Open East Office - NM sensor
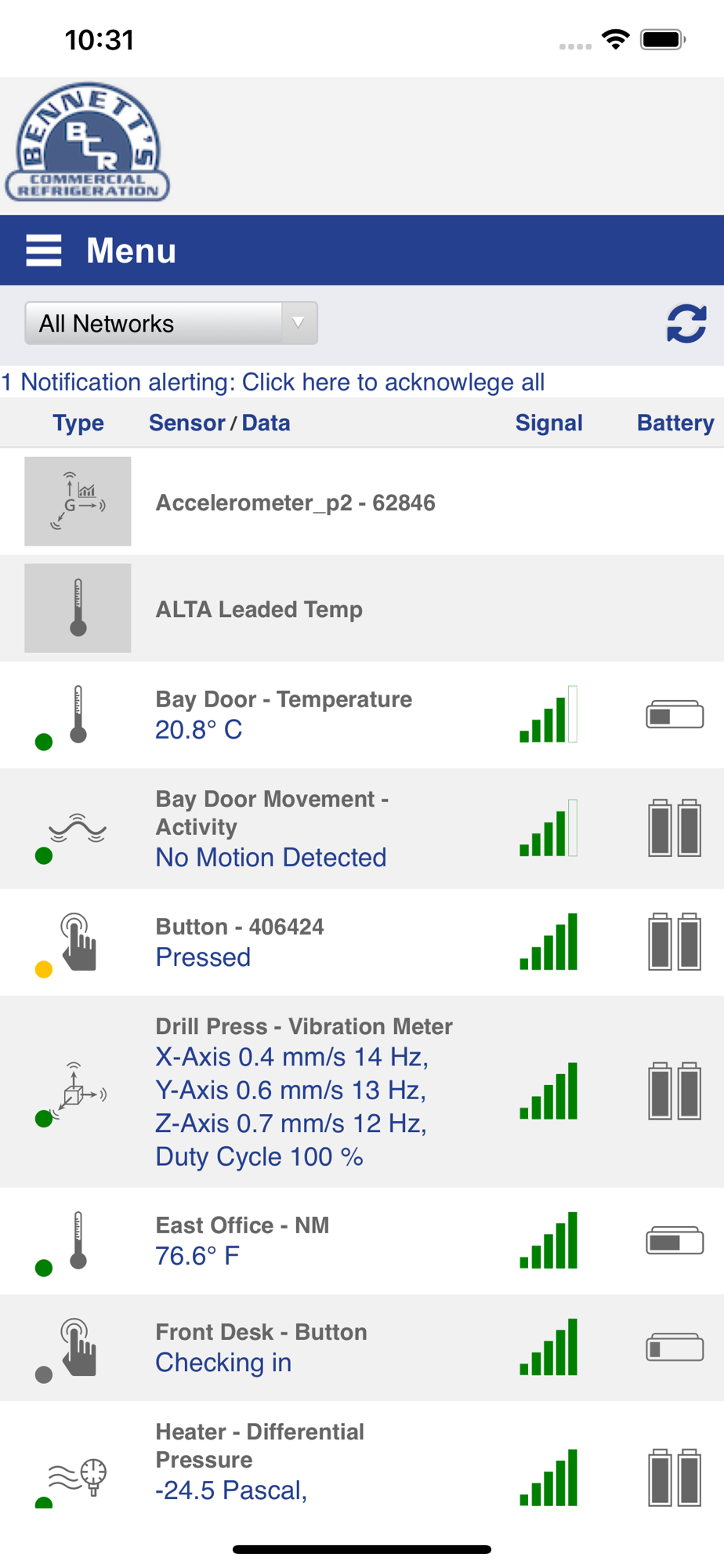724x1568 pixels. point(362,1241)
